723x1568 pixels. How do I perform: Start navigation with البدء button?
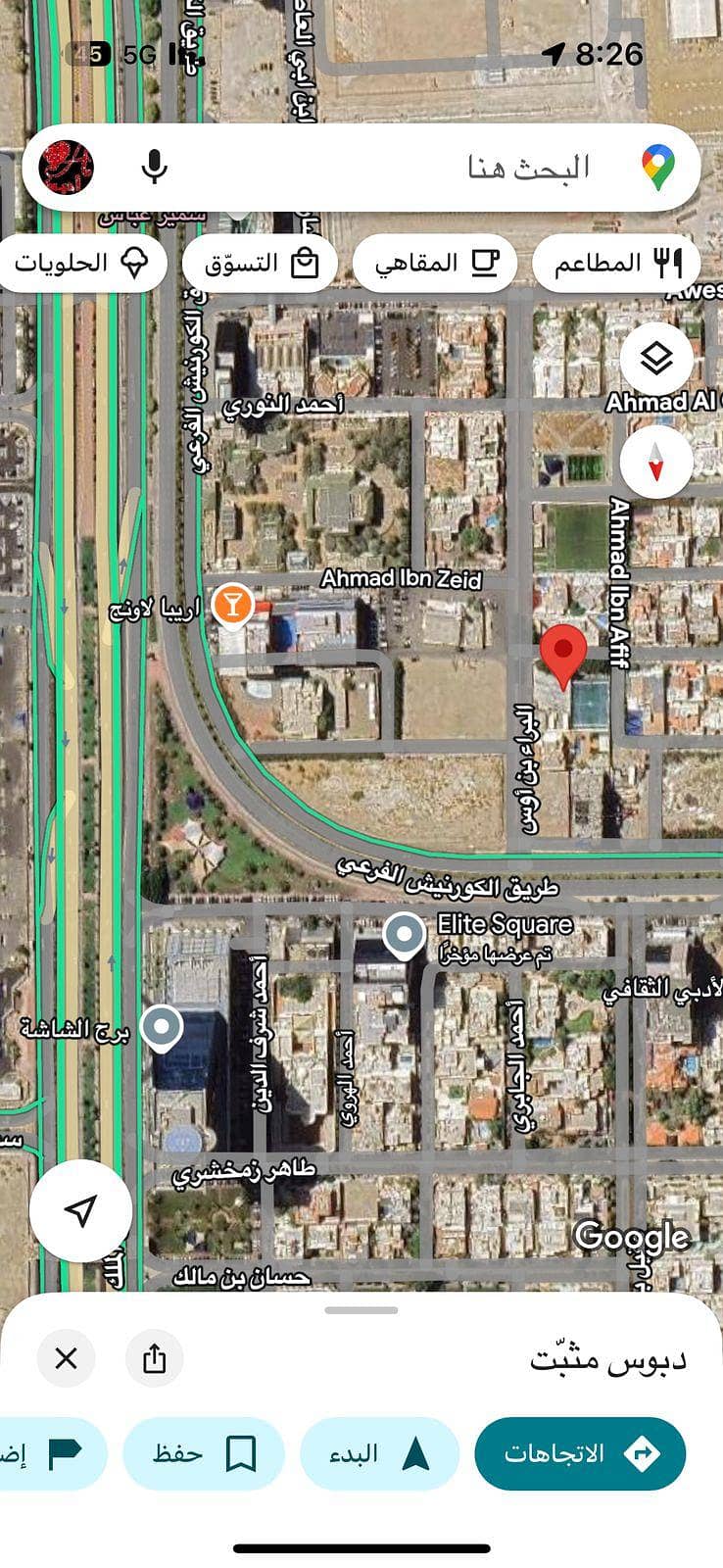point(379,1453)
